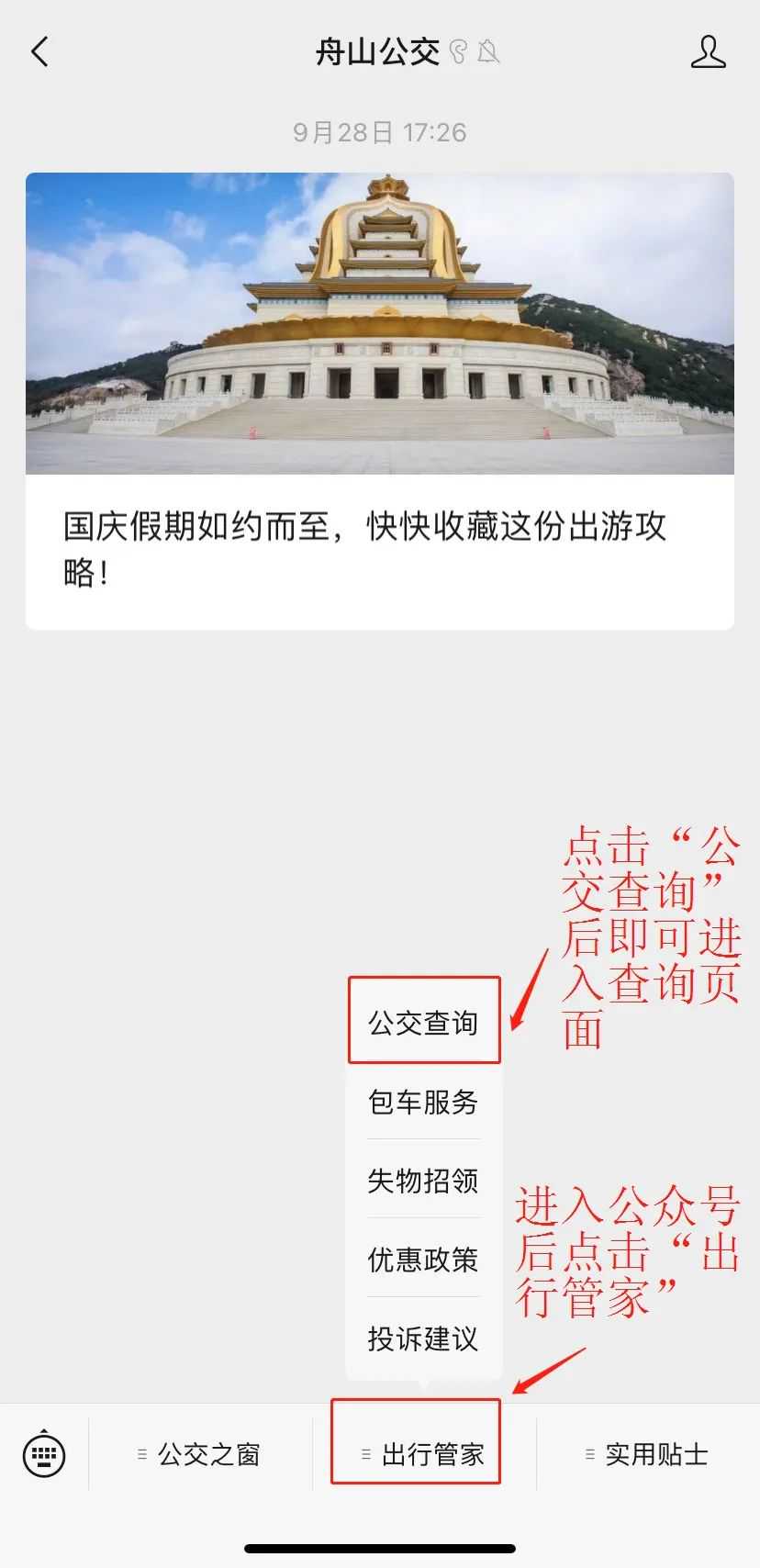Select 公交查询 from the popup menu
The height and width of the screenshot is (1568, 760).
pyautogui.click(x=423, y=1023)
